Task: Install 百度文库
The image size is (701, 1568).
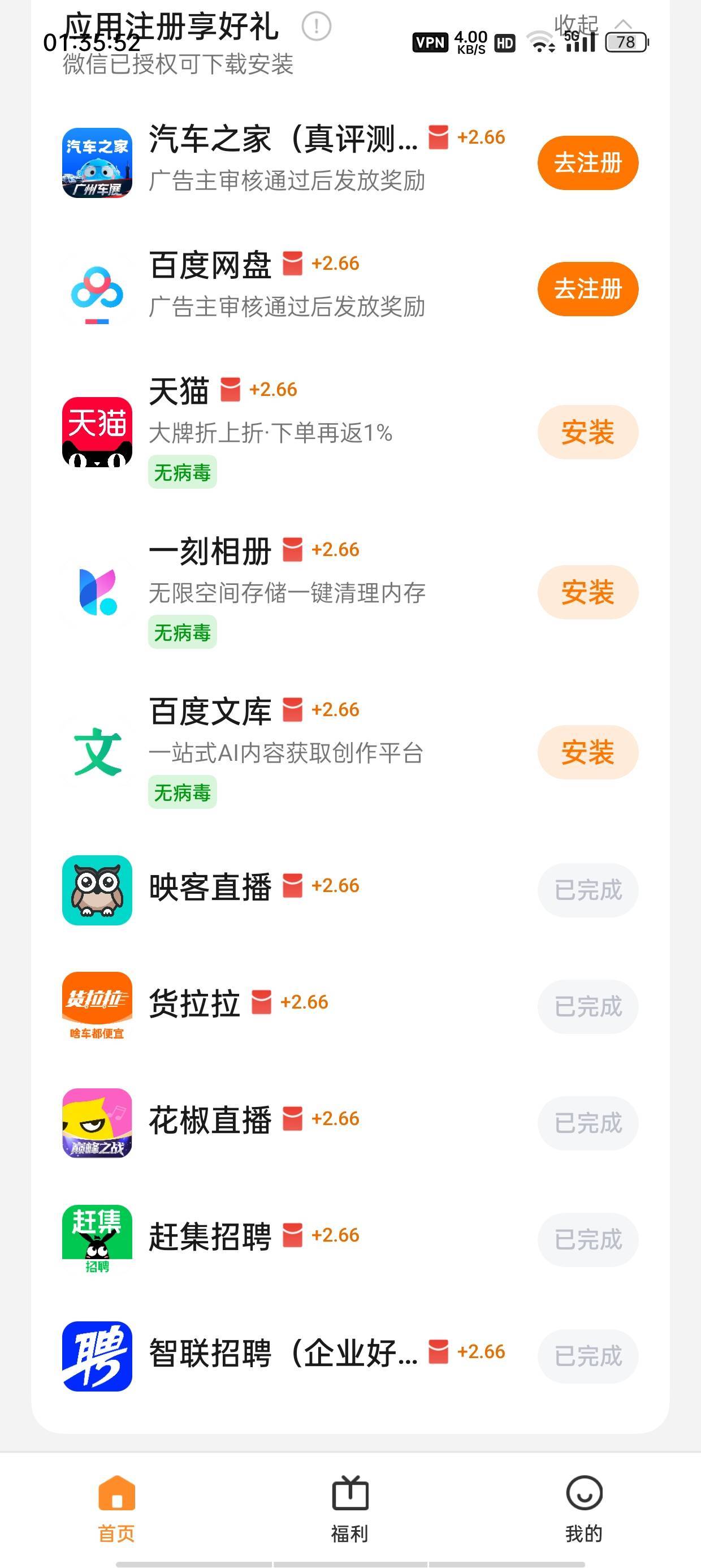Action: [587, 752]
